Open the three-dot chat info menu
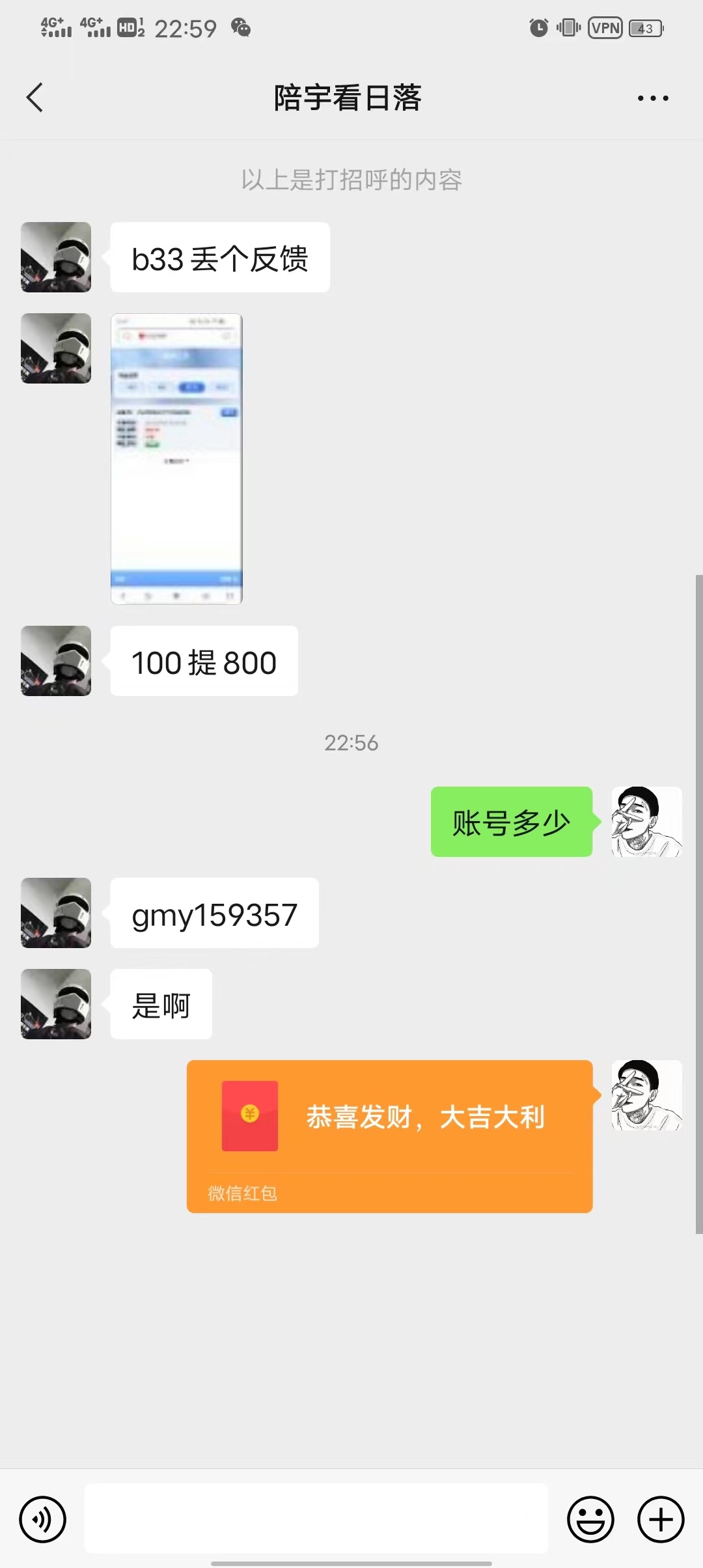Screen dimensions: 703x1568 pos(652,98)
